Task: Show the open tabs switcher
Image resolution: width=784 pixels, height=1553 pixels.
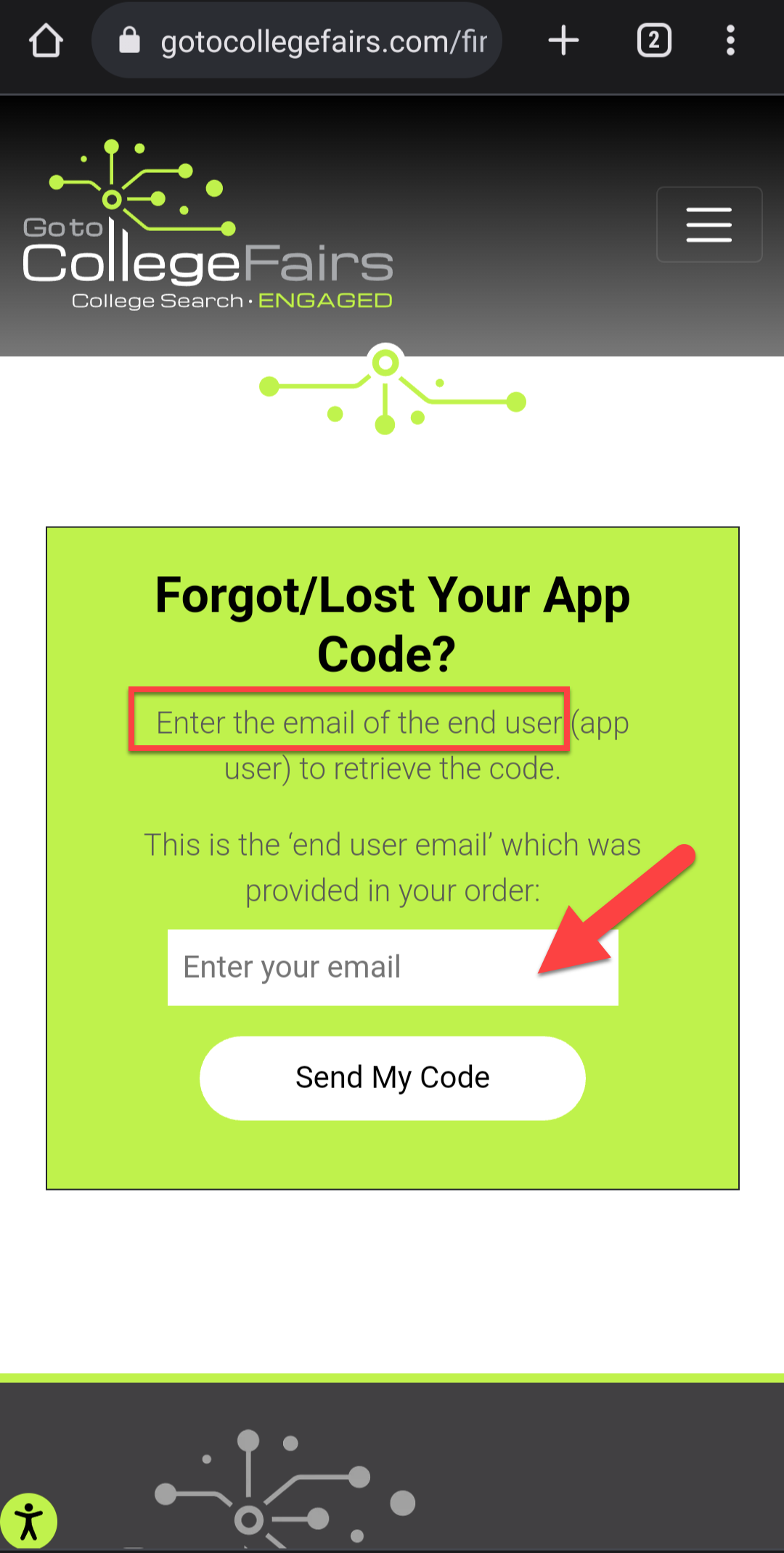Action: tap(653, 41)
